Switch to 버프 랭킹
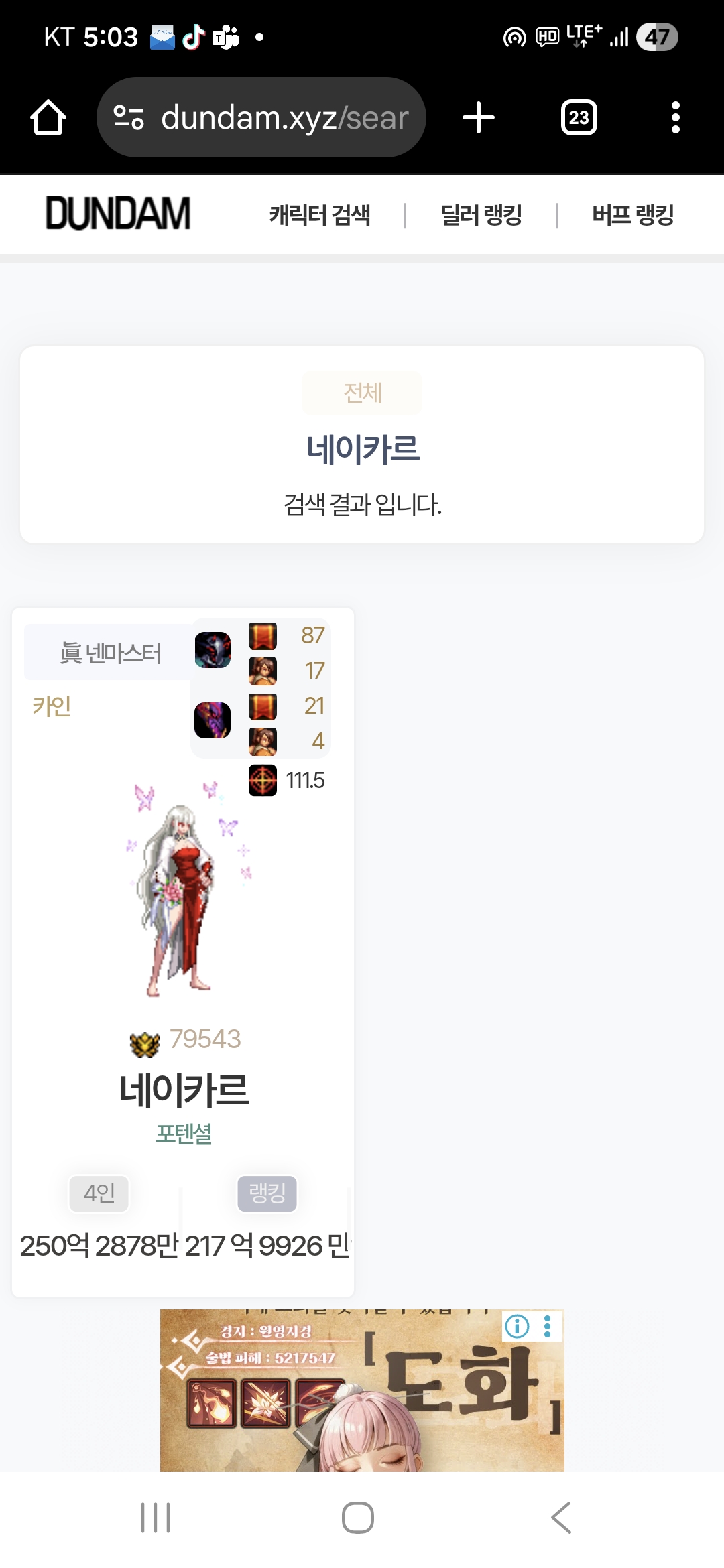The width and height of the screenshot is (724, 1568). tap(632, 215)
